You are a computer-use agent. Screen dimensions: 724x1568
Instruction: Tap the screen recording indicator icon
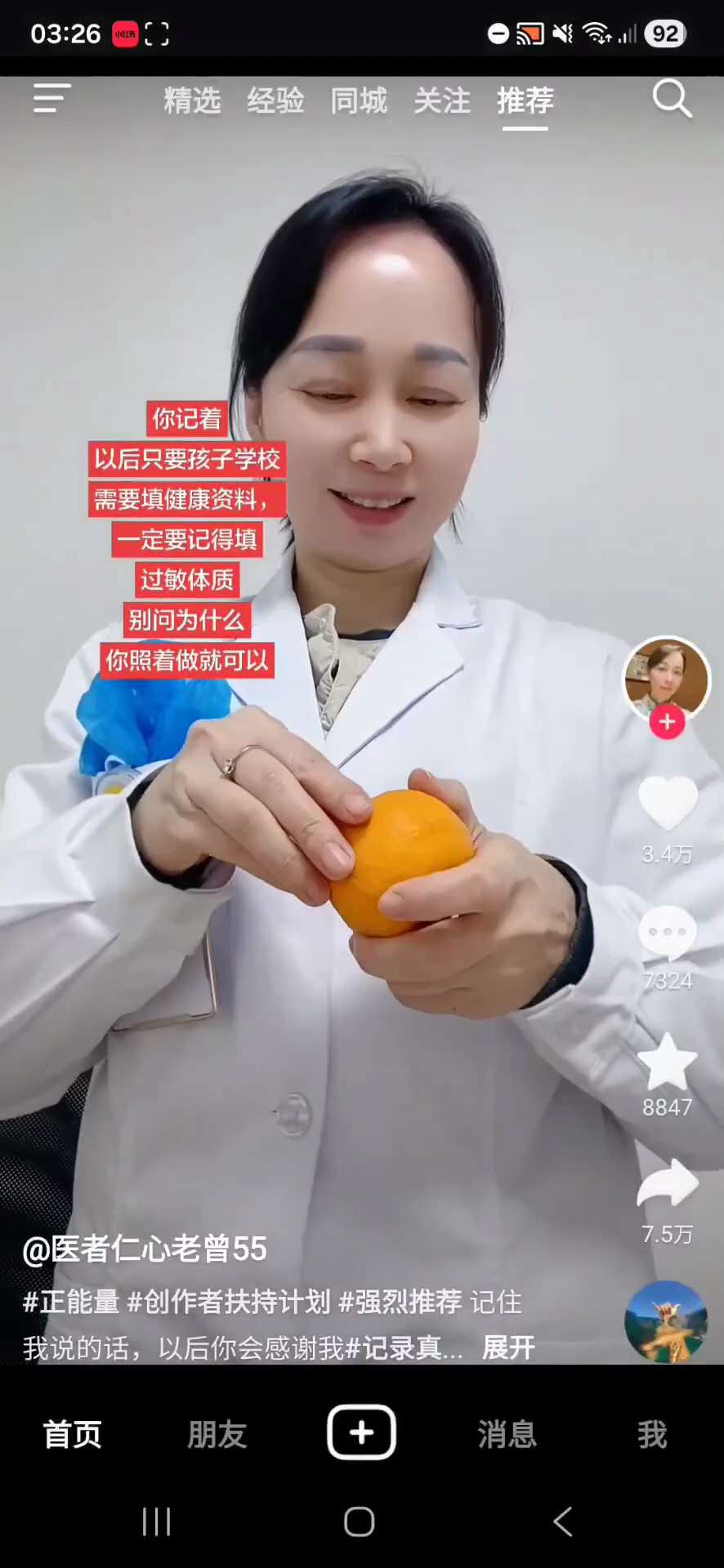point(157,33)
